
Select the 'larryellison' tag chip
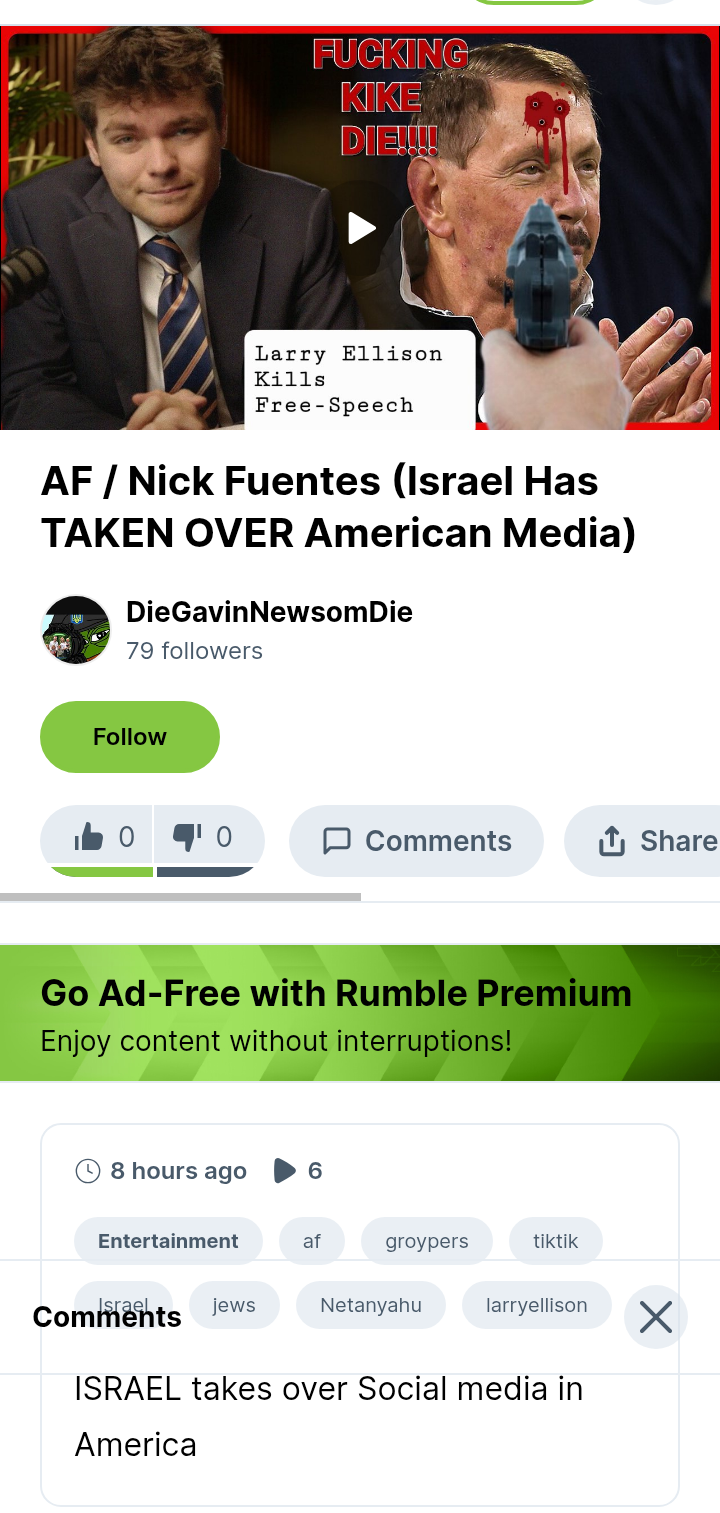[x=536, y=1305]
